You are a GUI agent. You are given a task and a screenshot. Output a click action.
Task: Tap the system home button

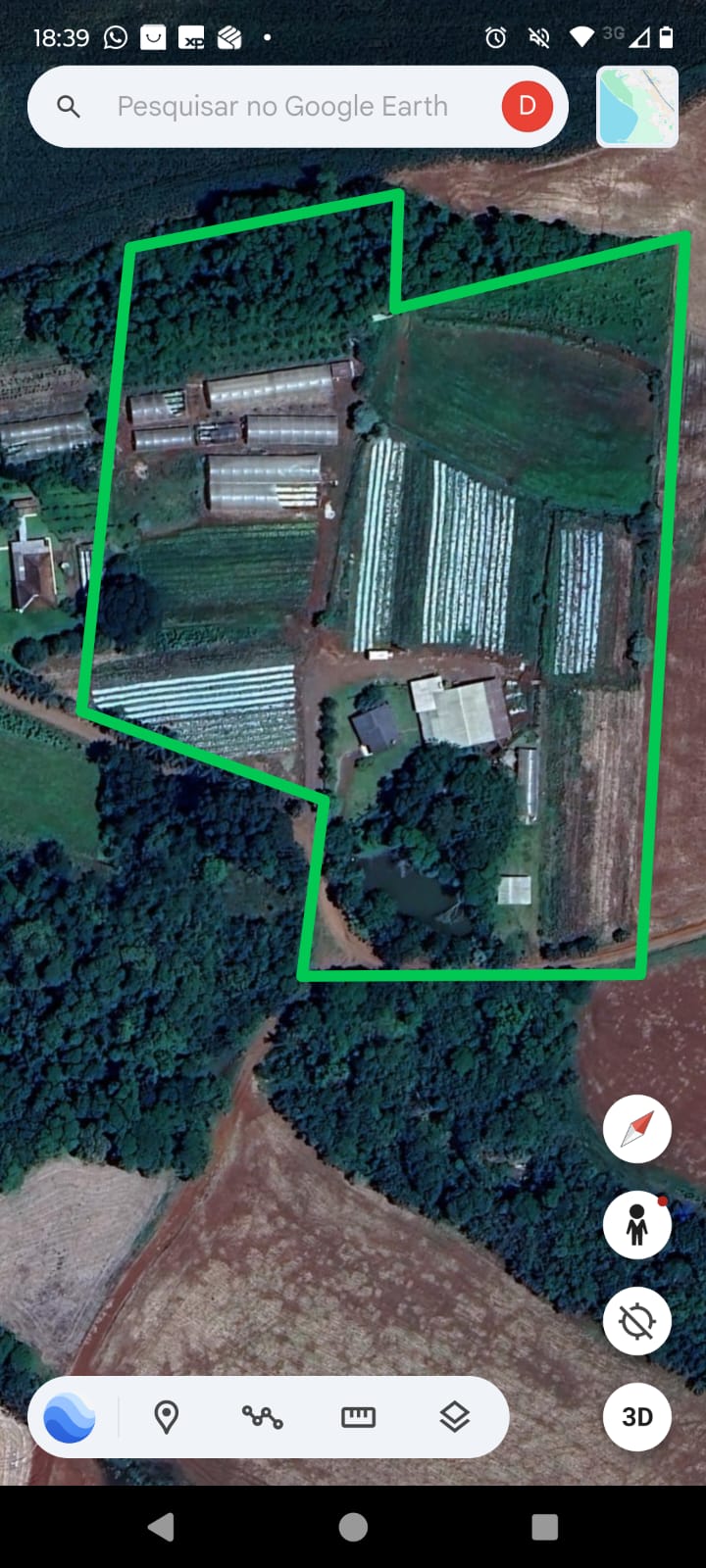click(x=353, y=1527)
